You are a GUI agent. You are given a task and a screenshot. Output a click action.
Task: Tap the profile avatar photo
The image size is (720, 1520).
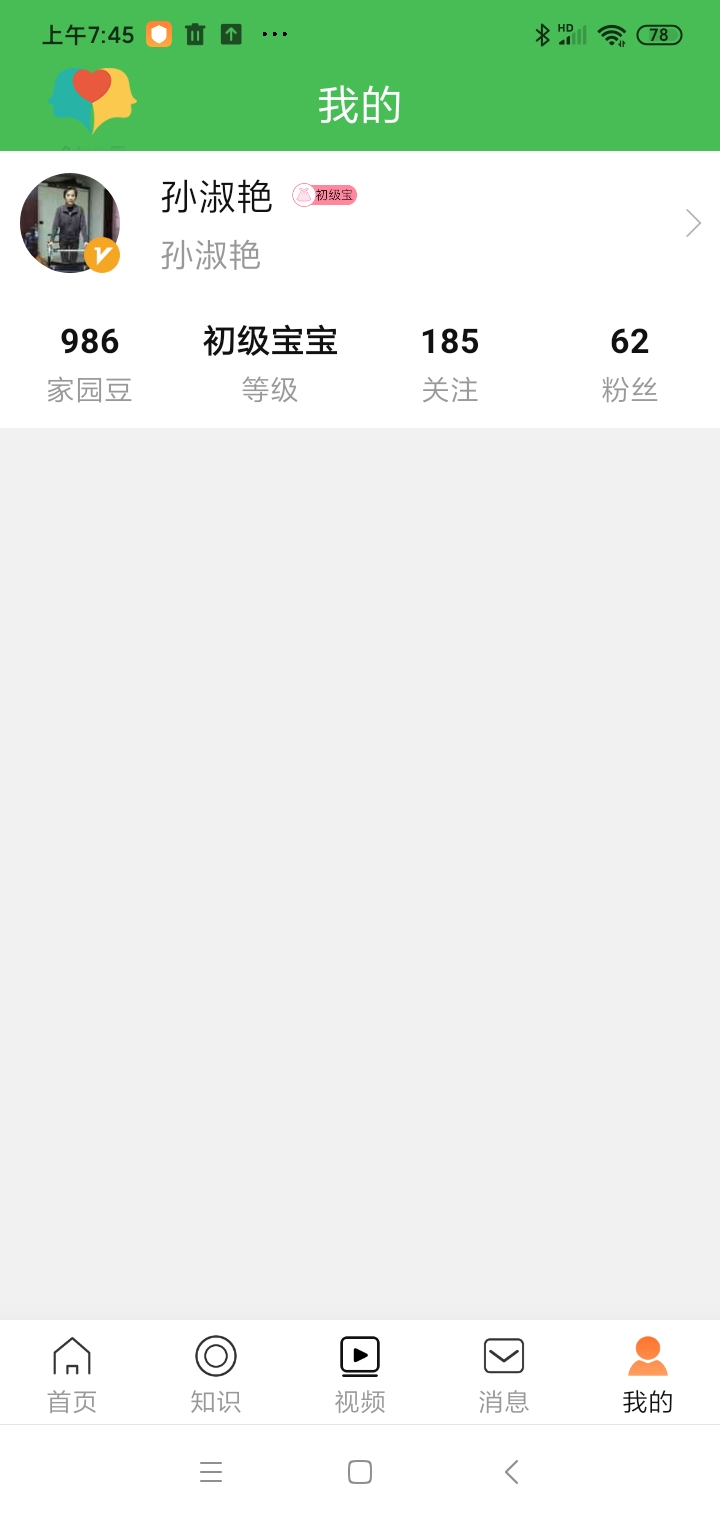(x=70, y=223)
